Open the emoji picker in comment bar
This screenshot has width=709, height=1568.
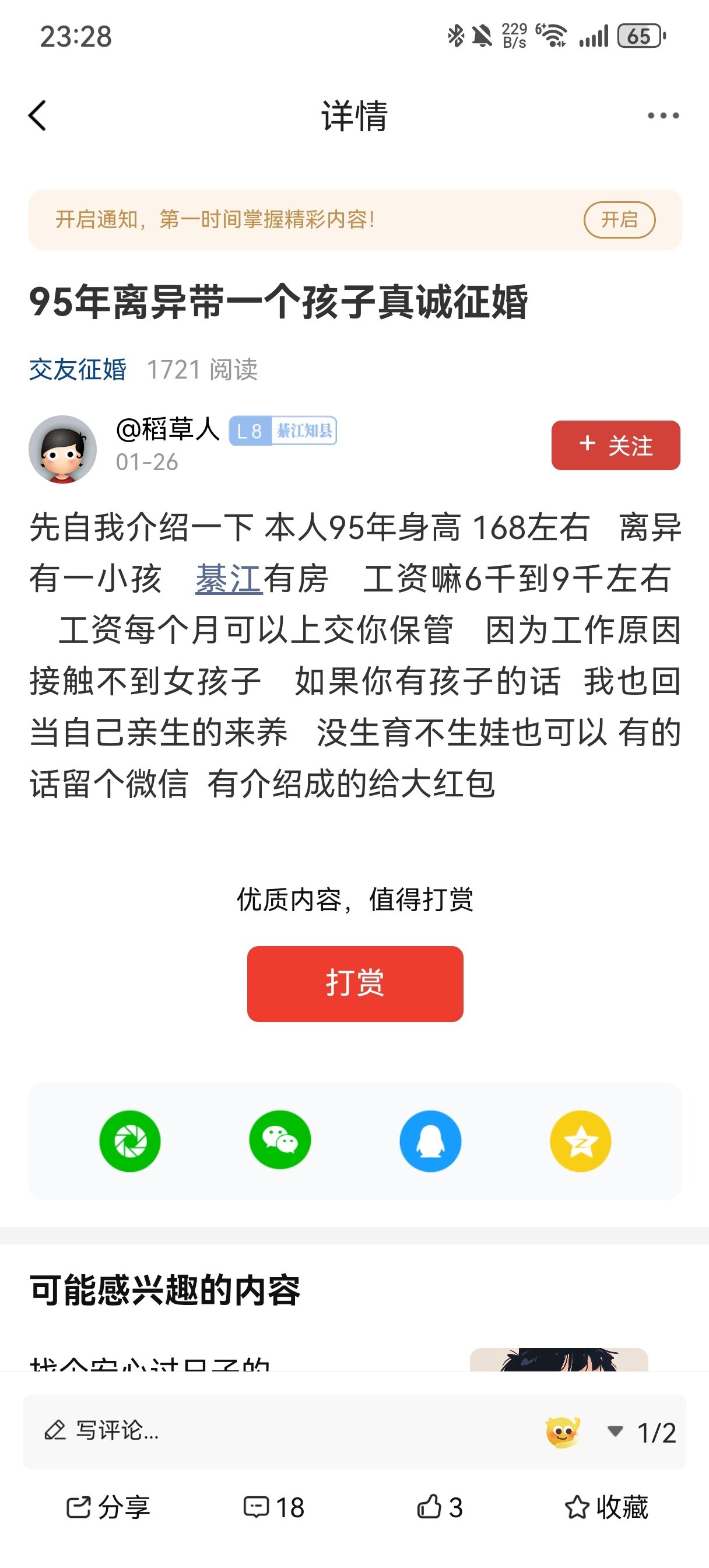pyautogui.click(x=562, y=1431)
